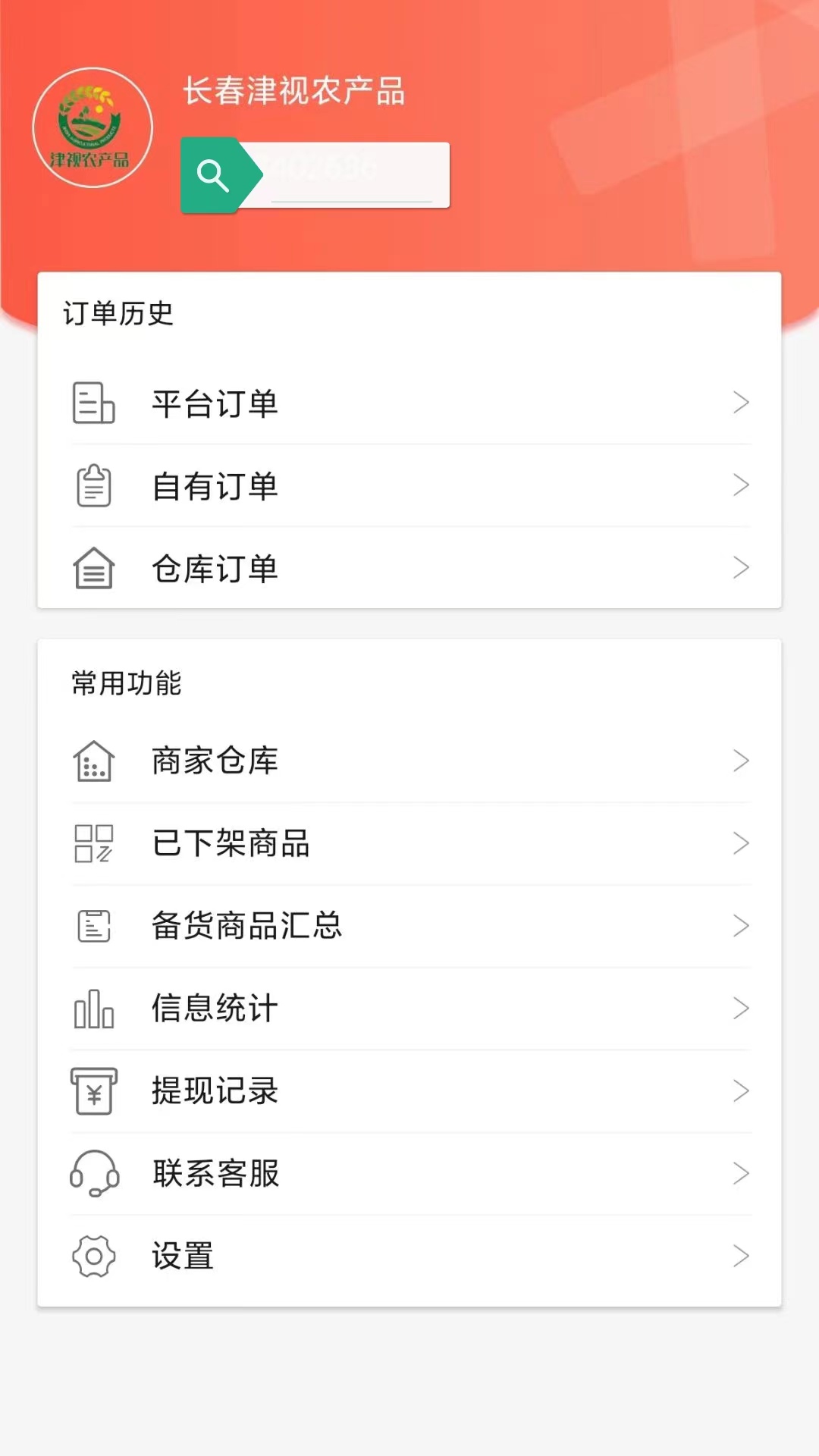Viewport: 819px width, 1456px height.
Task: Open 设置 (settings)
Action: [409, 1257]
